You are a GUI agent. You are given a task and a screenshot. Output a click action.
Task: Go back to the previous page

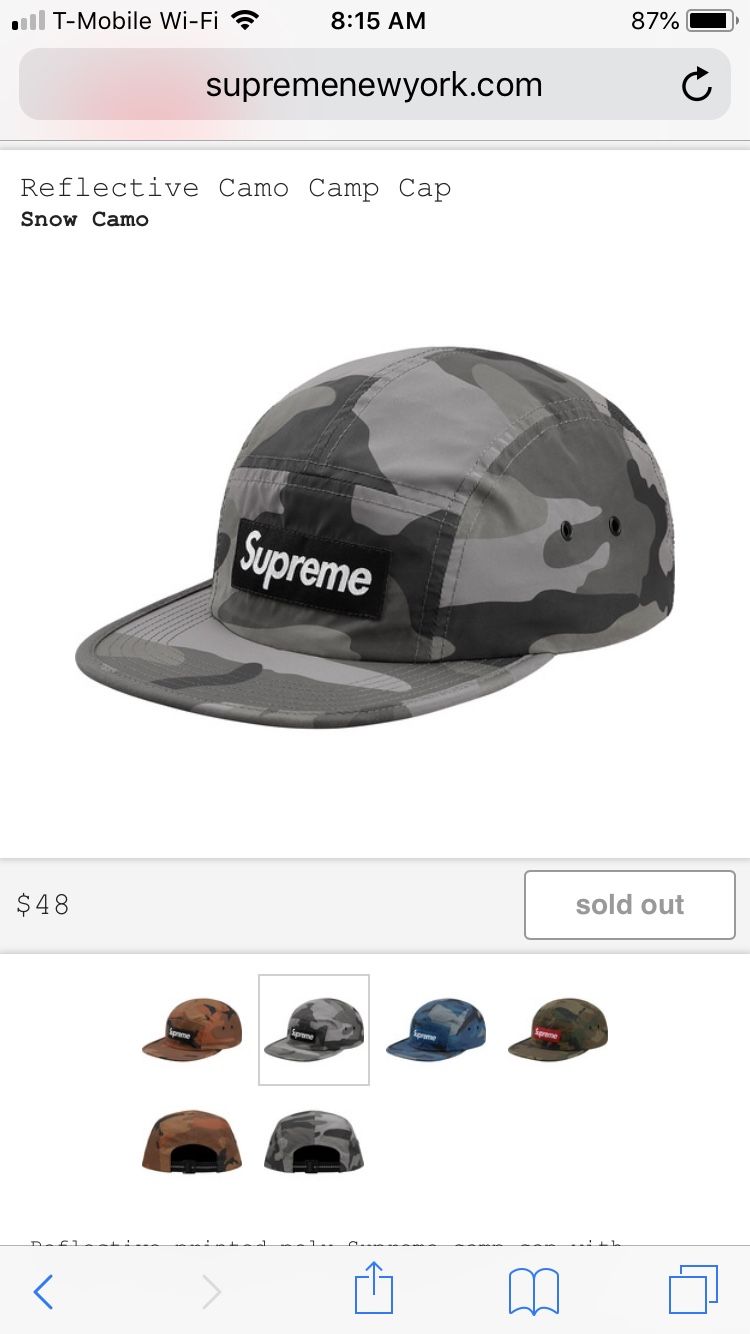(x=43, y=1291)
